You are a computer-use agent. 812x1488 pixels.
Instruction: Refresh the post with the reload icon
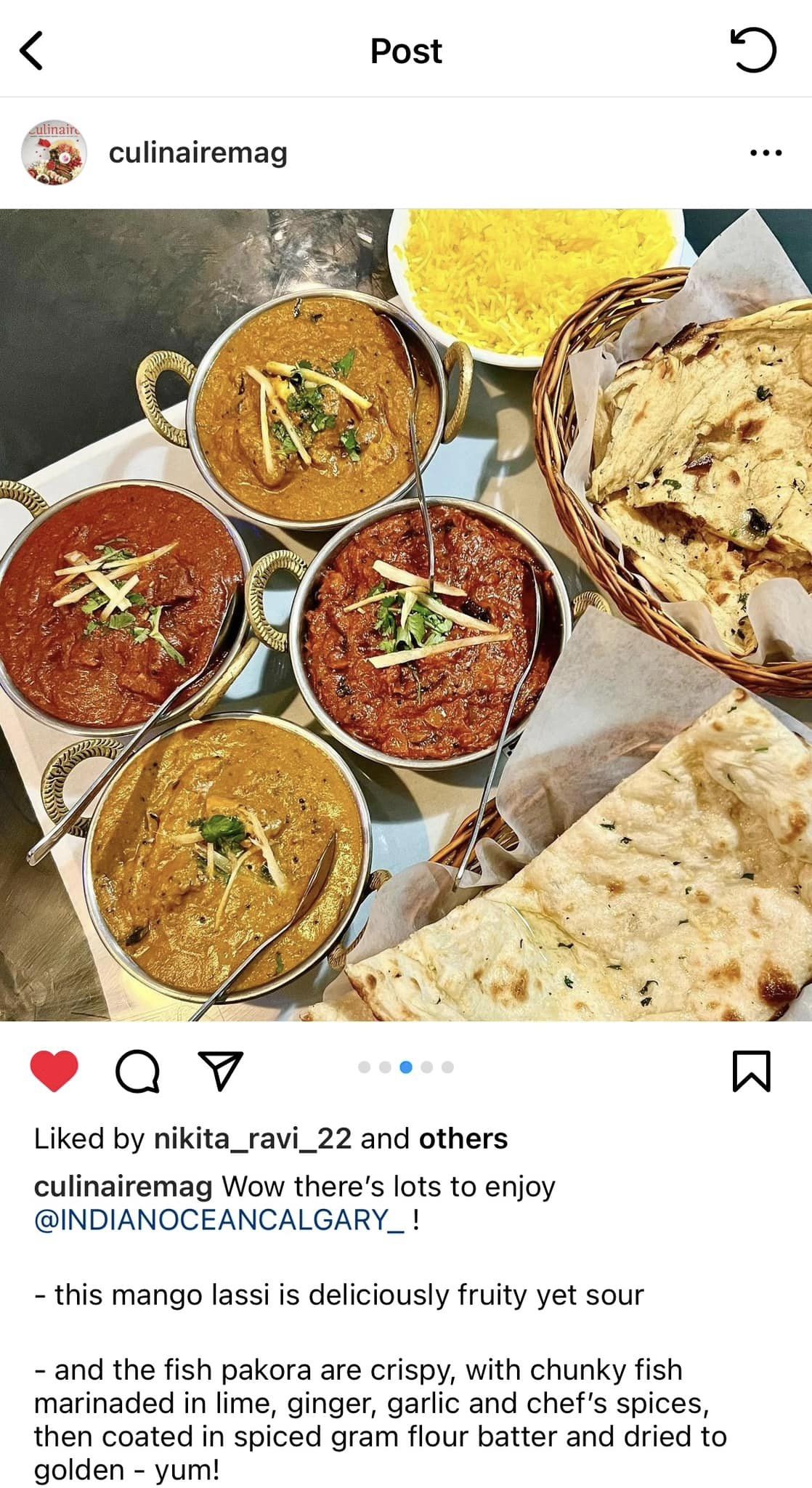pos(753,51)
